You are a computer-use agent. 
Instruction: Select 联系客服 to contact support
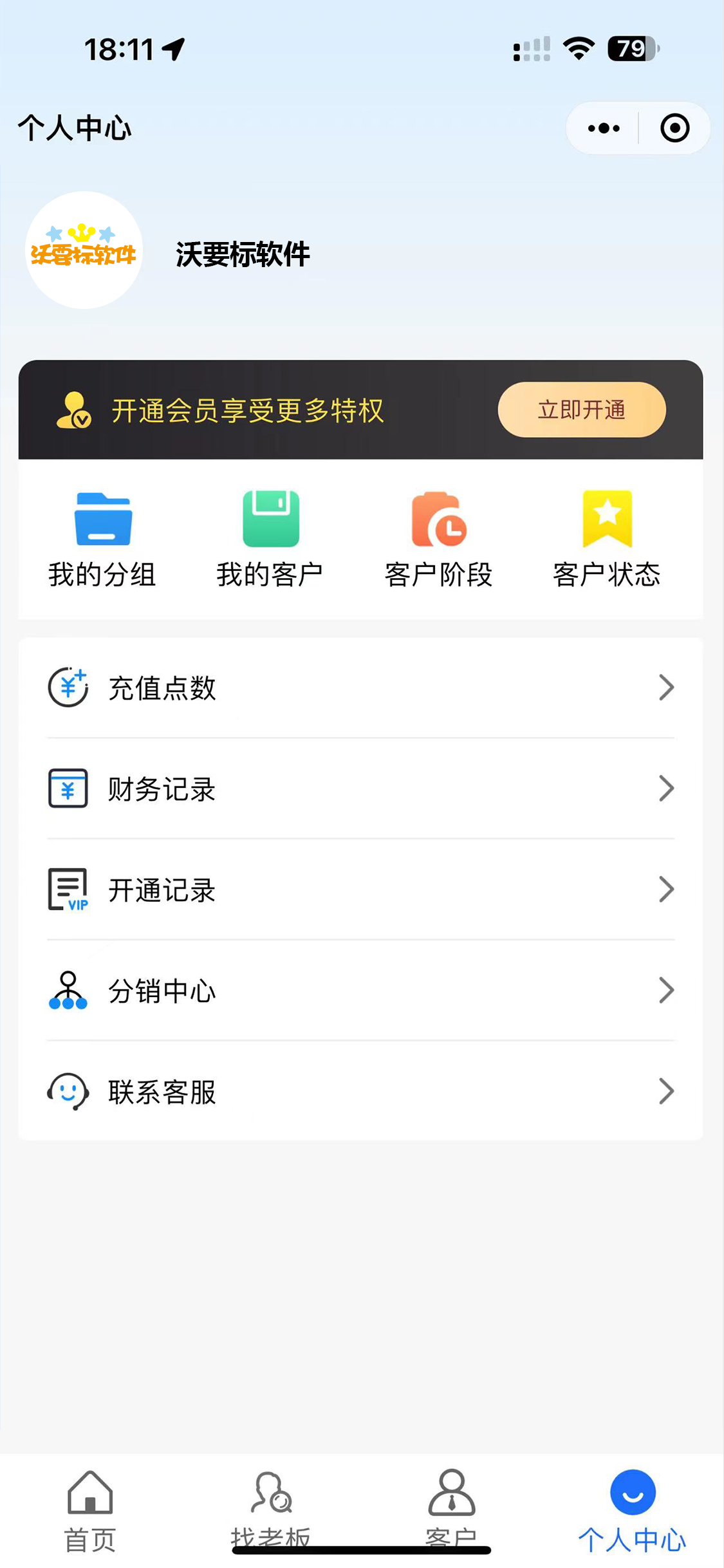click(360, 1092)
